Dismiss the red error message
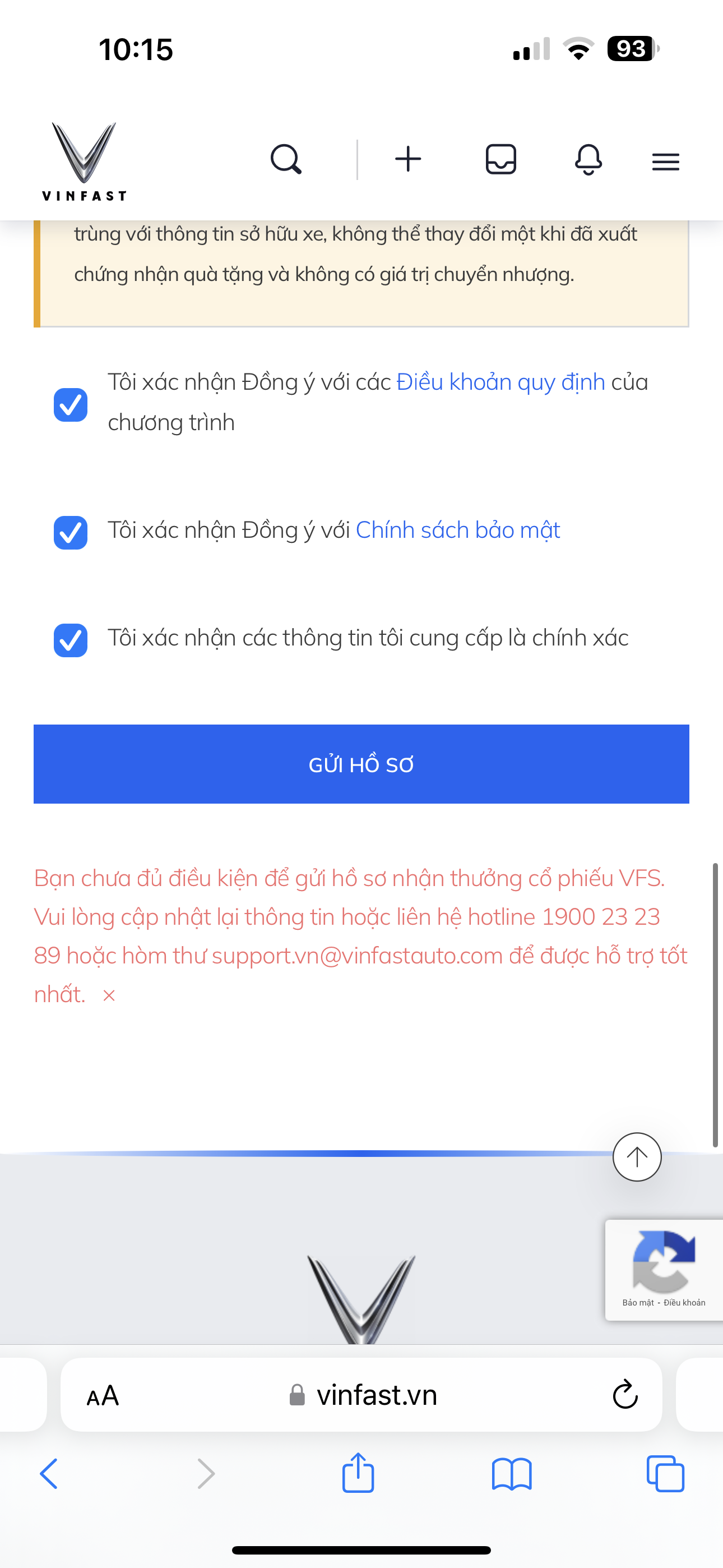The width and height of the screenshot is (723, 1568). coord(109,995)
